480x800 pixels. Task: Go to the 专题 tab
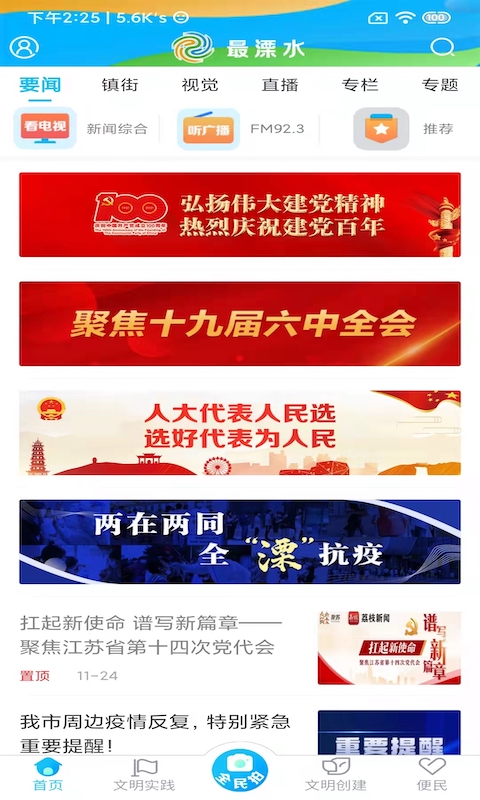pyautogui.click(x=440, y=84)
